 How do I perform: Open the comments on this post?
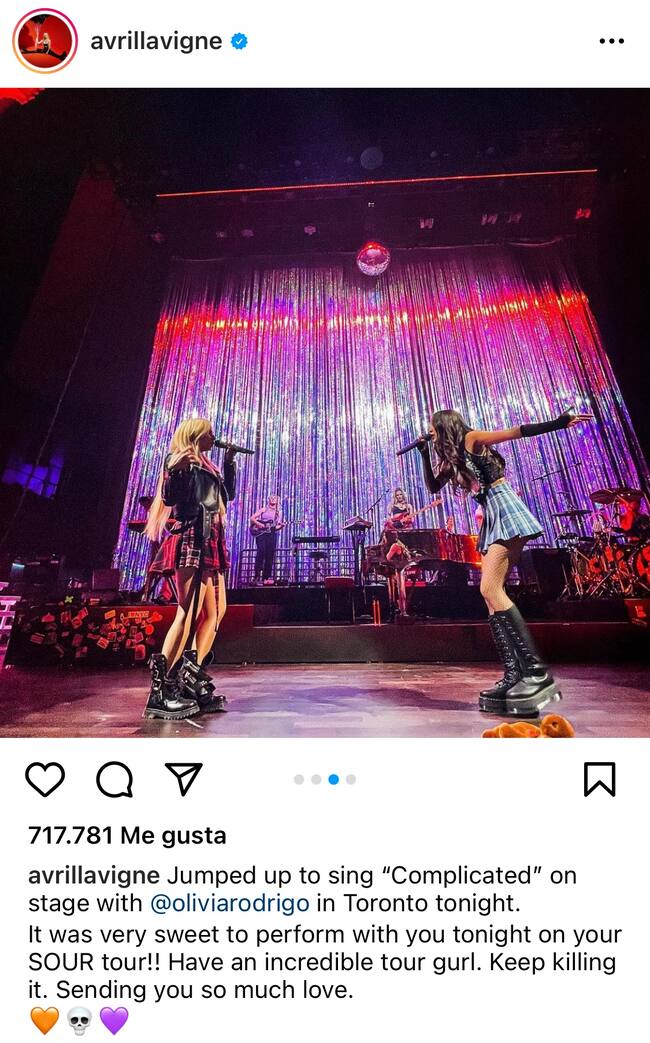114,779
